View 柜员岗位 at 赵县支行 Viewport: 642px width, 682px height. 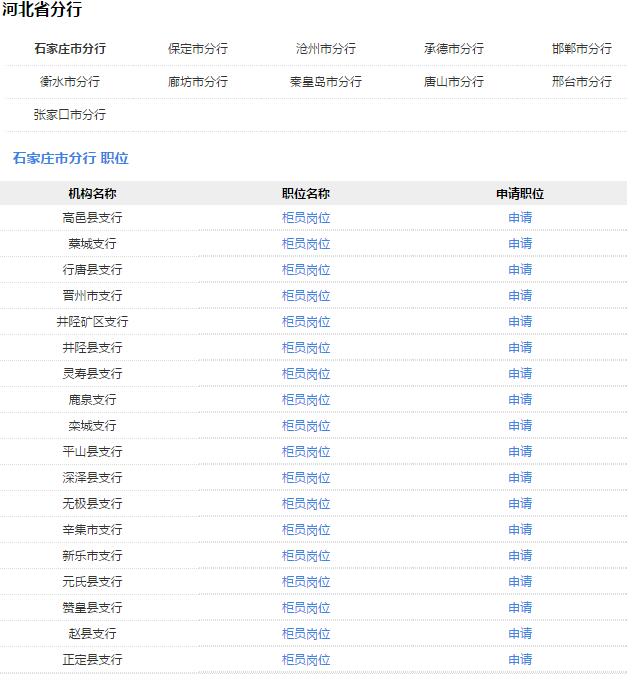click(306, 633)
